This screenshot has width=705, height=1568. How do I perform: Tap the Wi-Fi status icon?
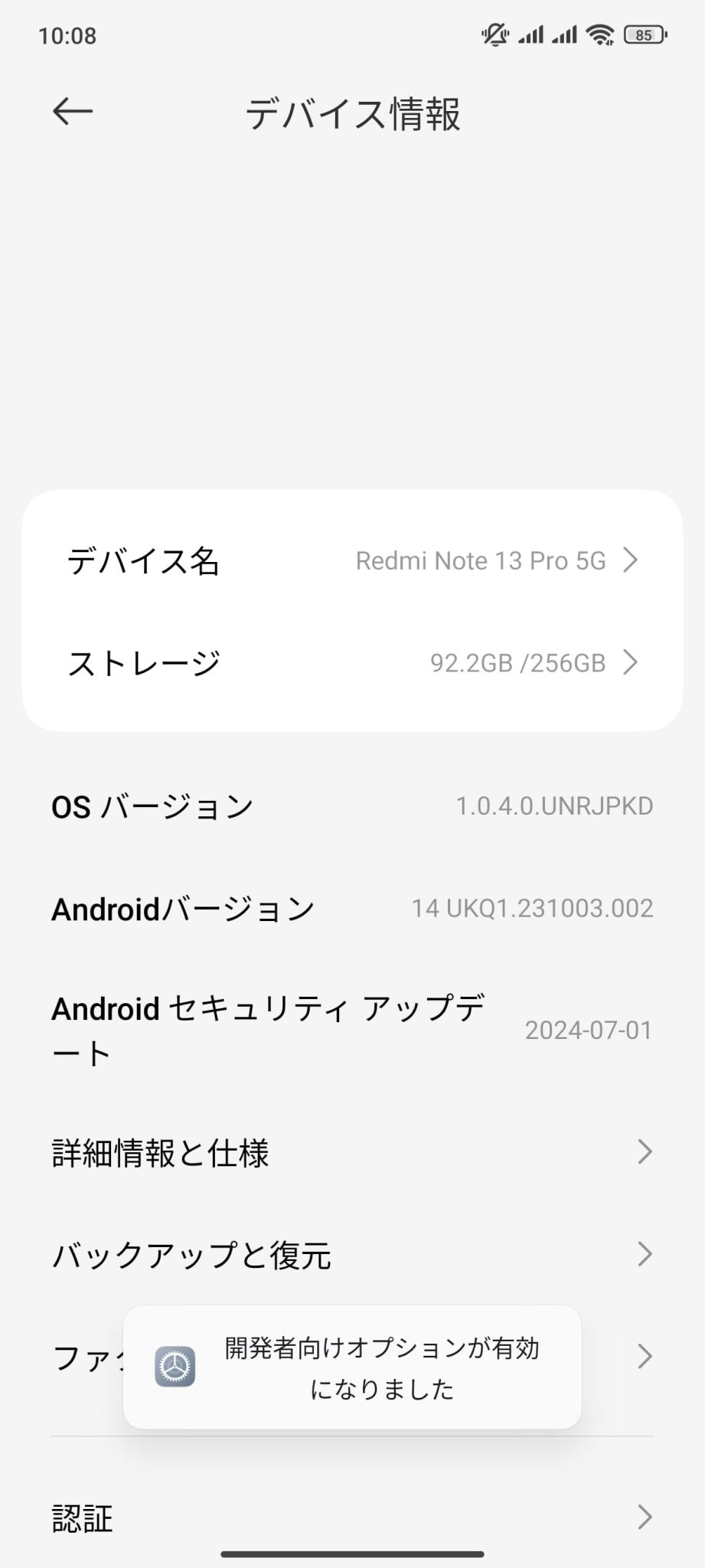(602, 34)
